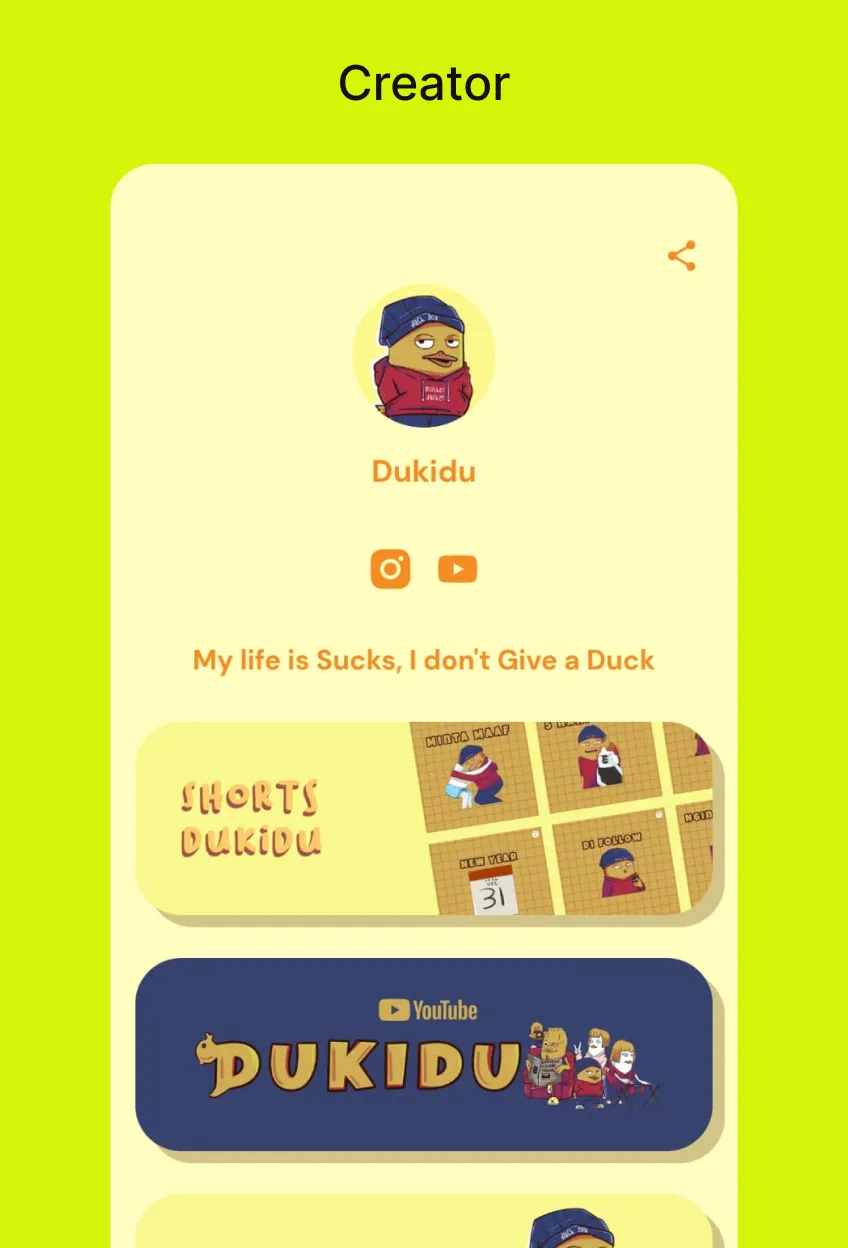
Task: Open Dukidu's Instagram link
Action: pos(391,569)
